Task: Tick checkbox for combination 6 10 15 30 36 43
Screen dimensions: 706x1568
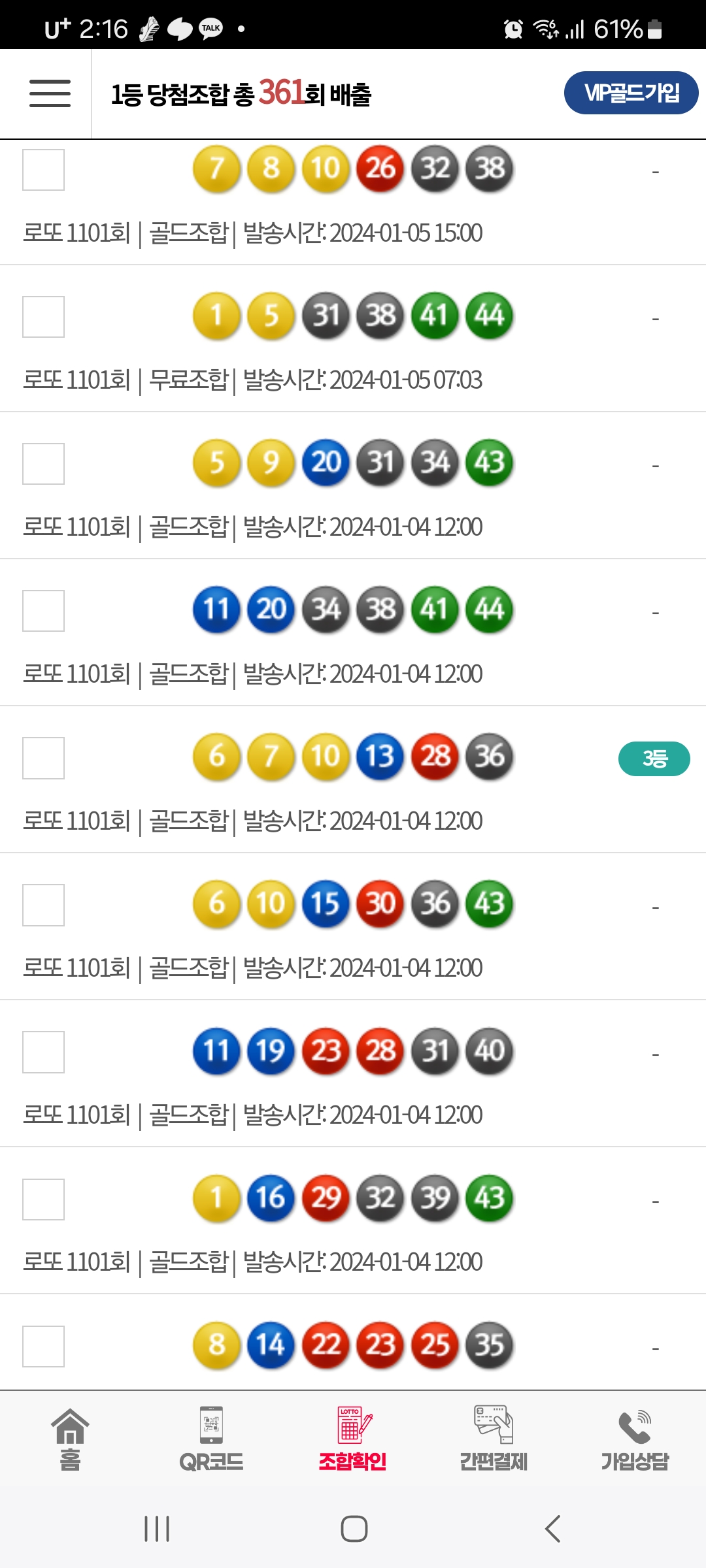Action: (x=43, y=905)
